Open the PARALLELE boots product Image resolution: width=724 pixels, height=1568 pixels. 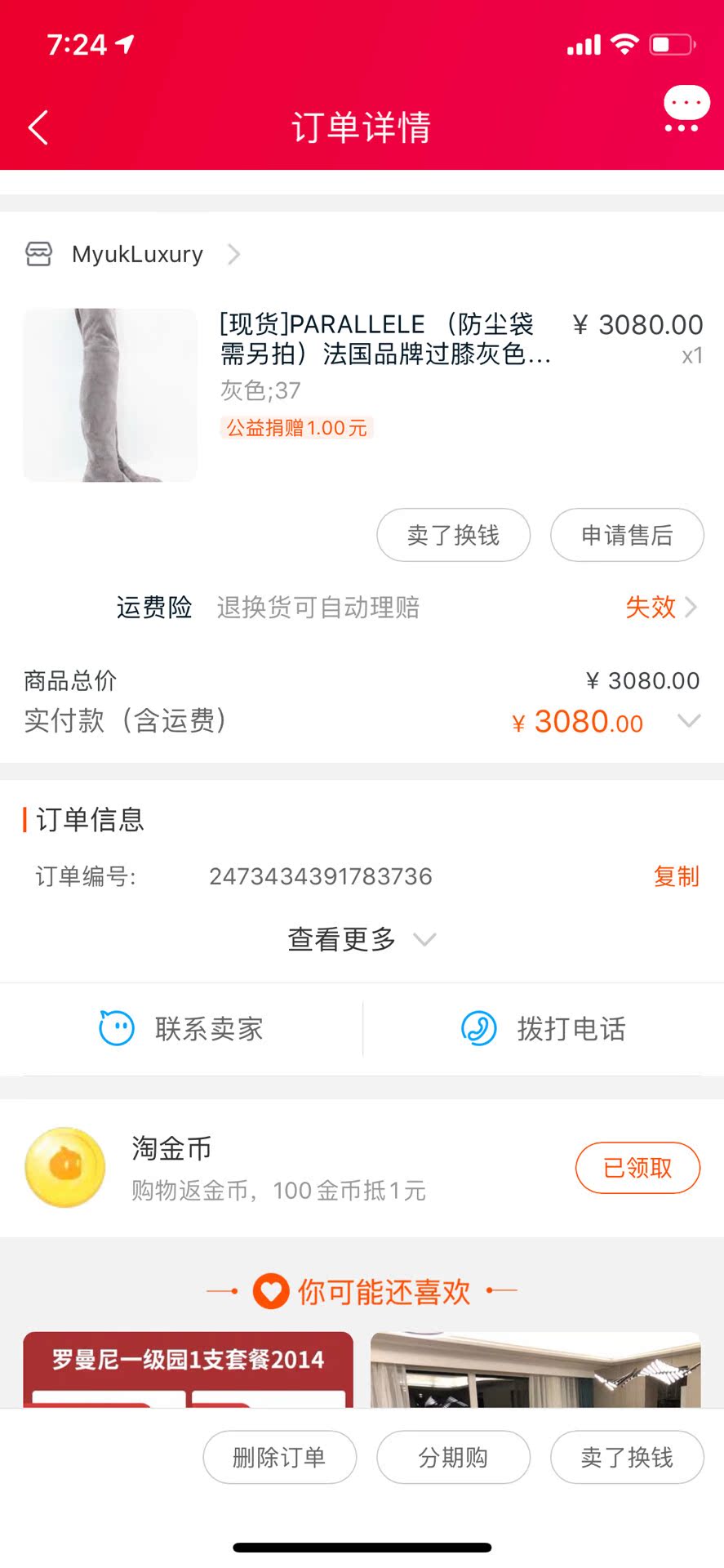[384, 338]
